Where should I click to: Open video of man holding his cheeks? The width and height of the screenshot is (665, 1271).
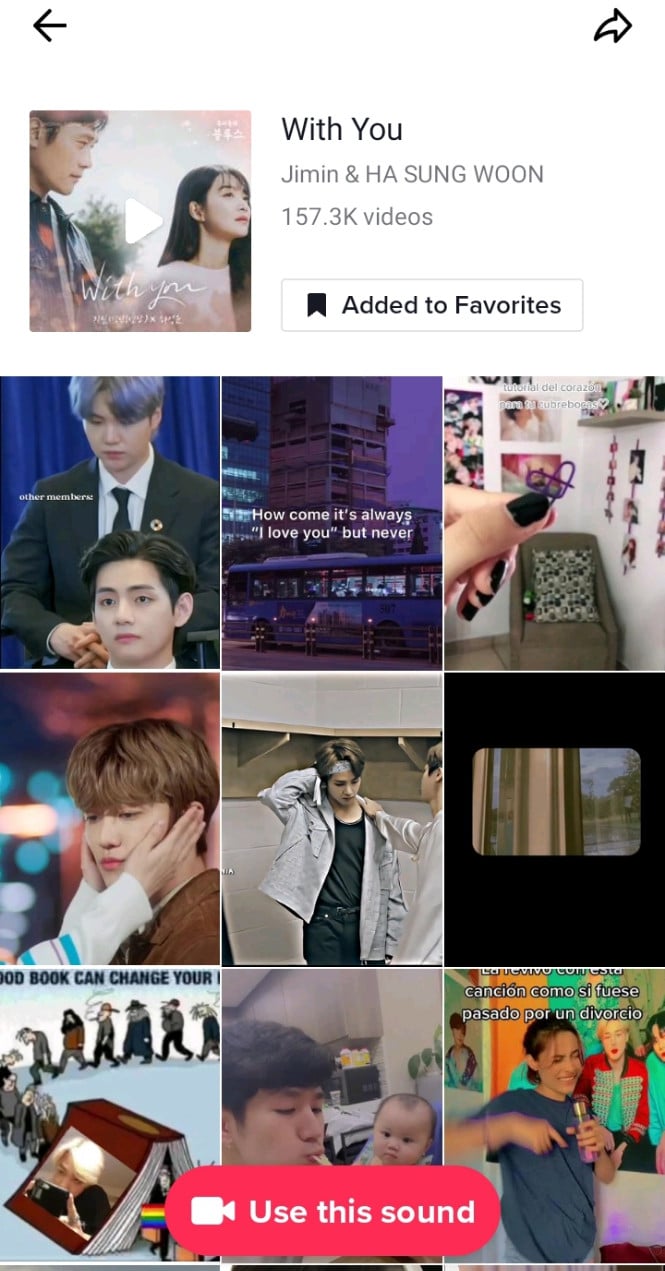(x=110, y=817)
